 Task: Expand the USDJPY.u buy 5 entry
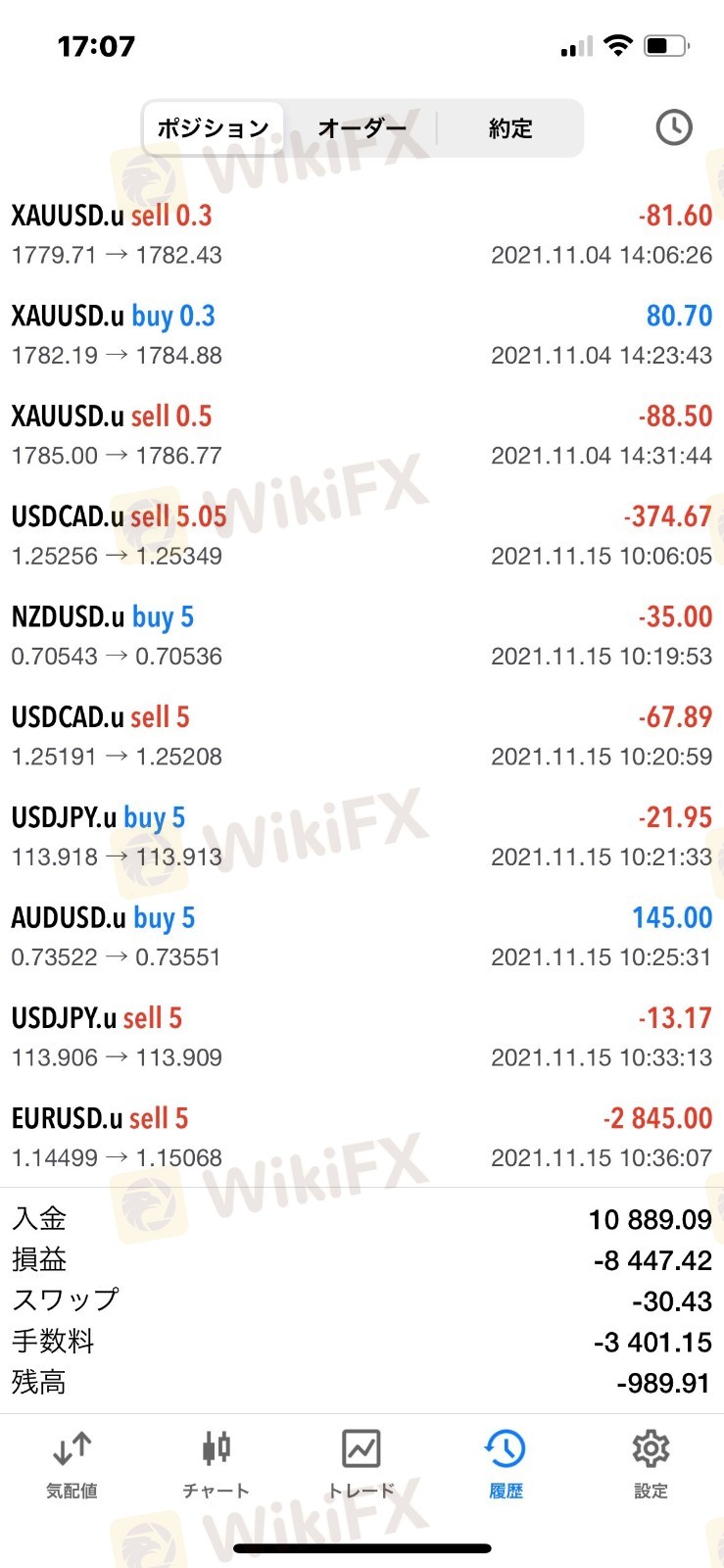click(362, 836)
